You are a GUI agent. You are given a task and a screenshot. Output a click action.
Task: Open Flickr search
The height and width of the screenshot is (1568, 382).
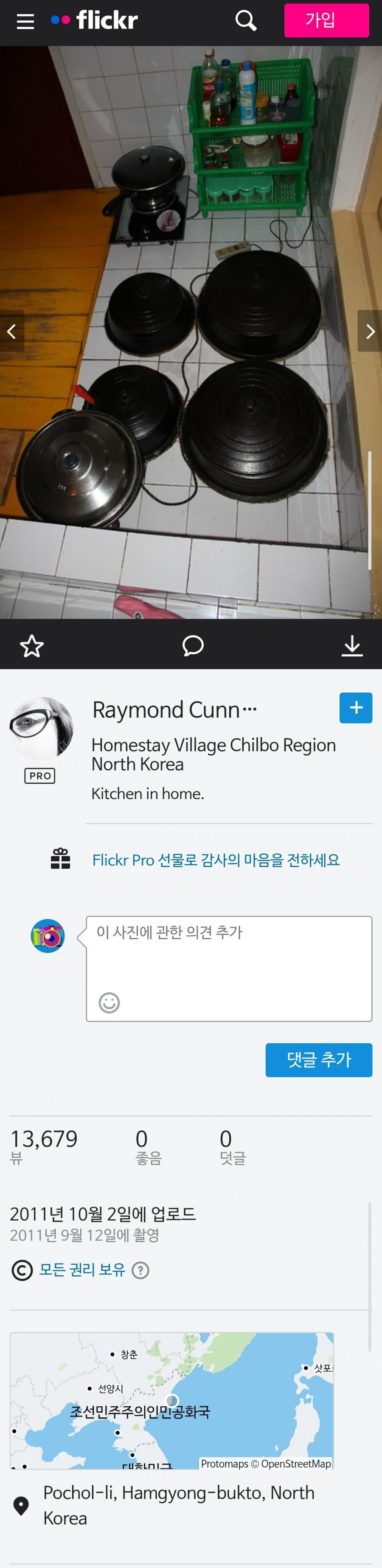pyautogui.click(x=246, y=21)
